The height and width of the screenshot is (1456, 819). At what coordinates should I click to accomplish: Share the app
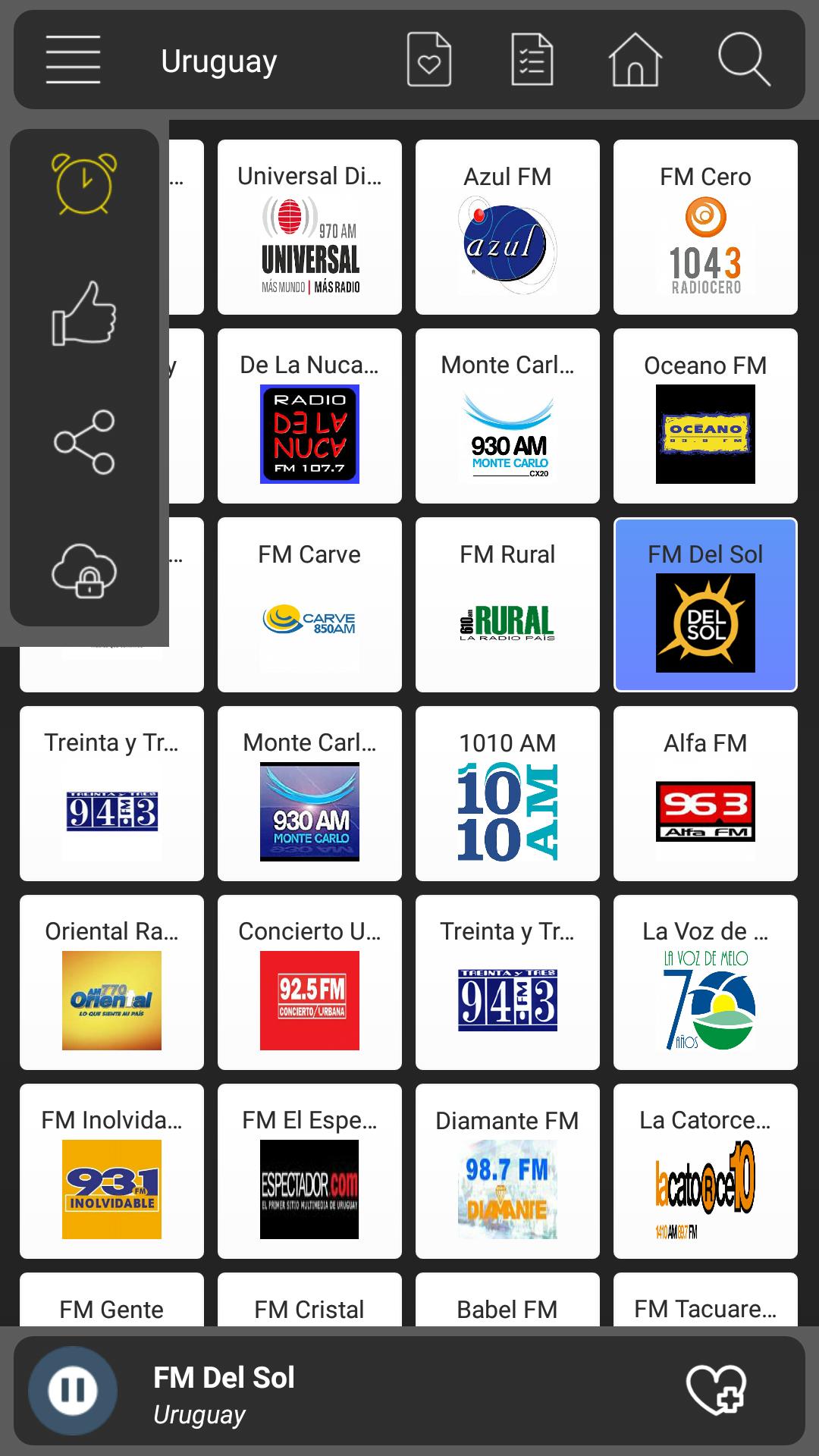[84, 442]
